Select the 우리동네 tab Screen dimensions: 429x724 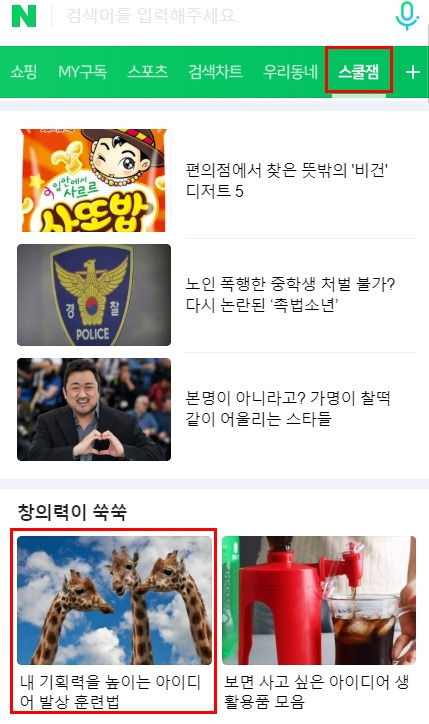(x=290, y=72)
